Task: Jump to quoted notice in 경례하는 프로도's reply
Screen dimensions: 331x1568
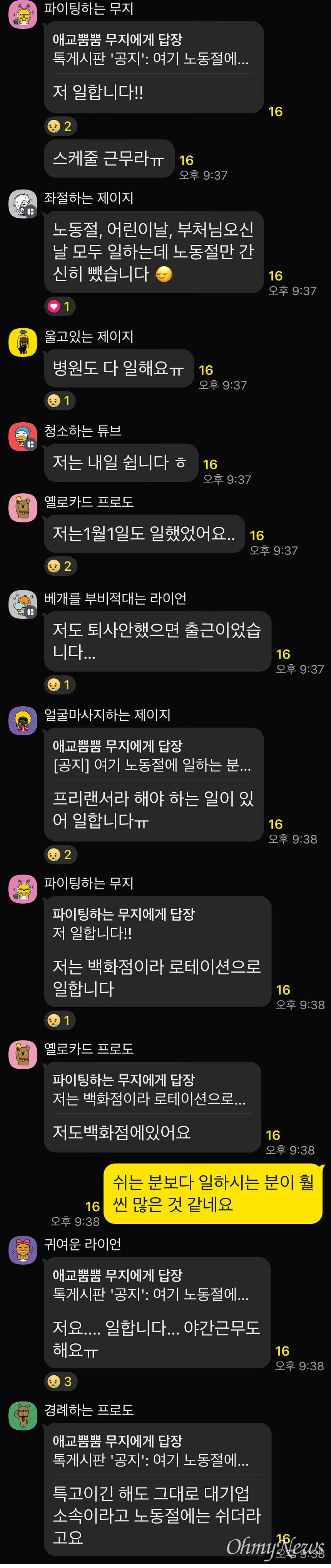Action: tap(152, 1450)
